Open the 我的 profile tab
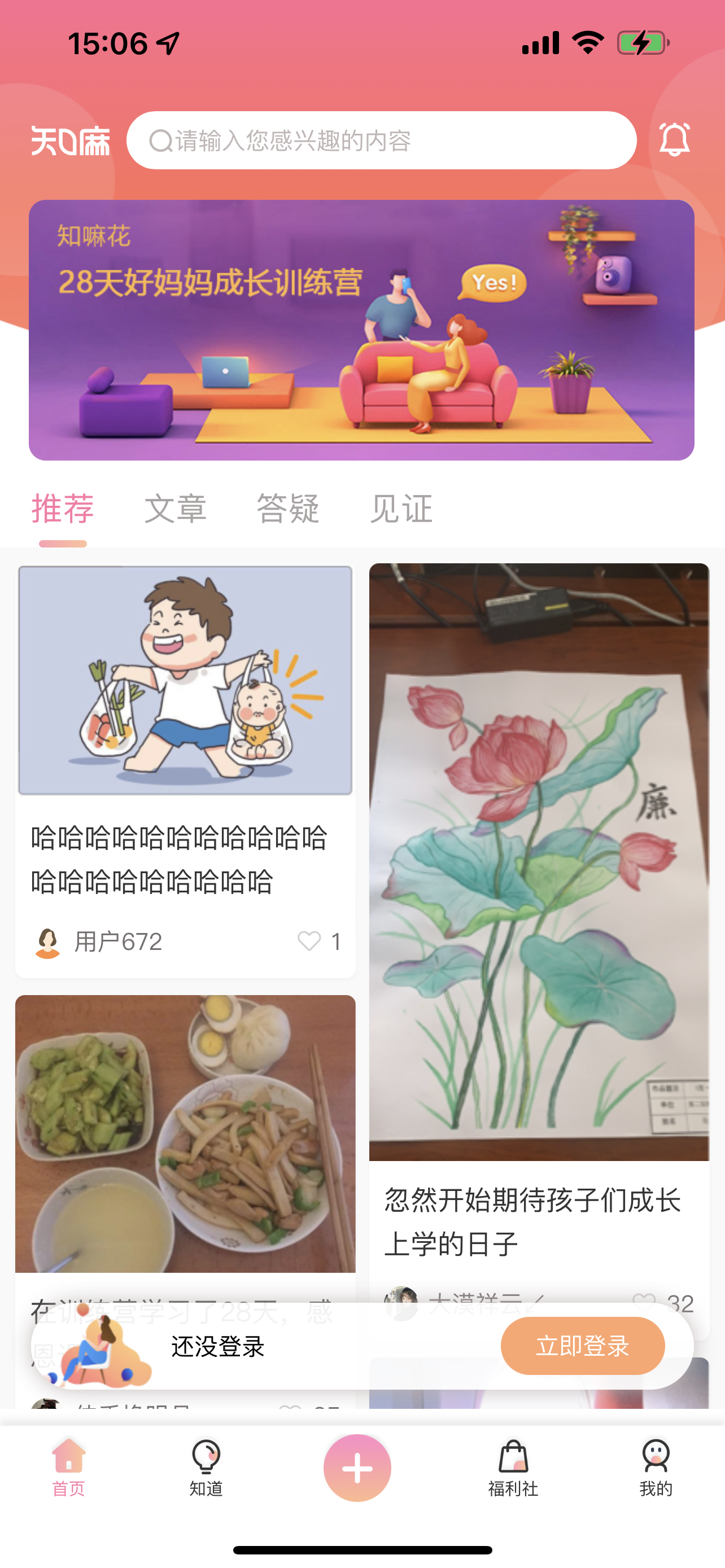 coord(655,1467)
